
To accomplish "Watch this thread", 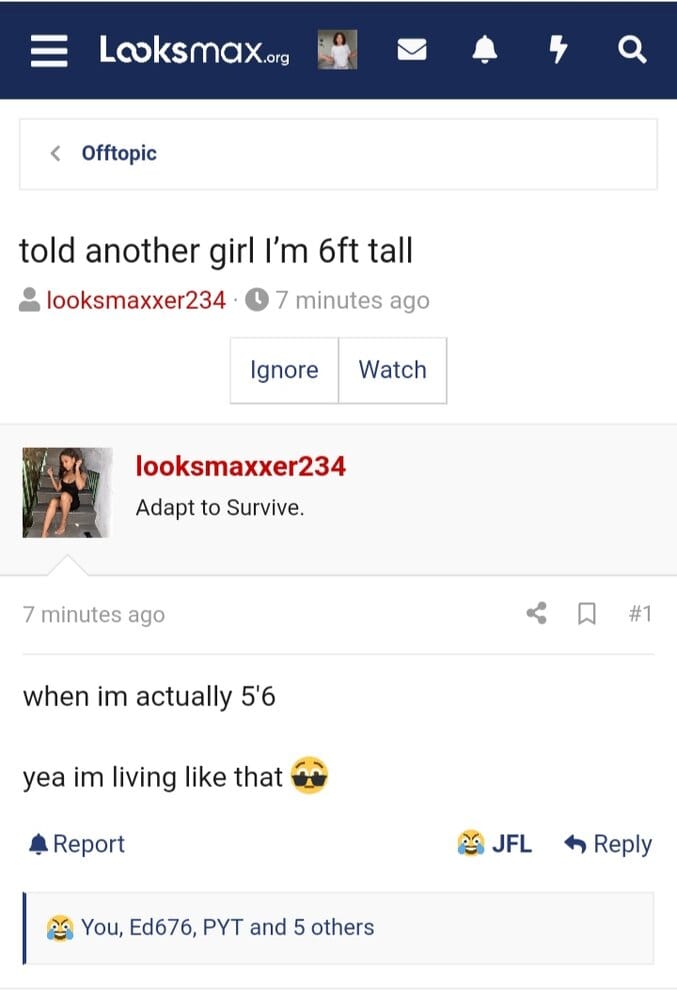I will (392, 370).
